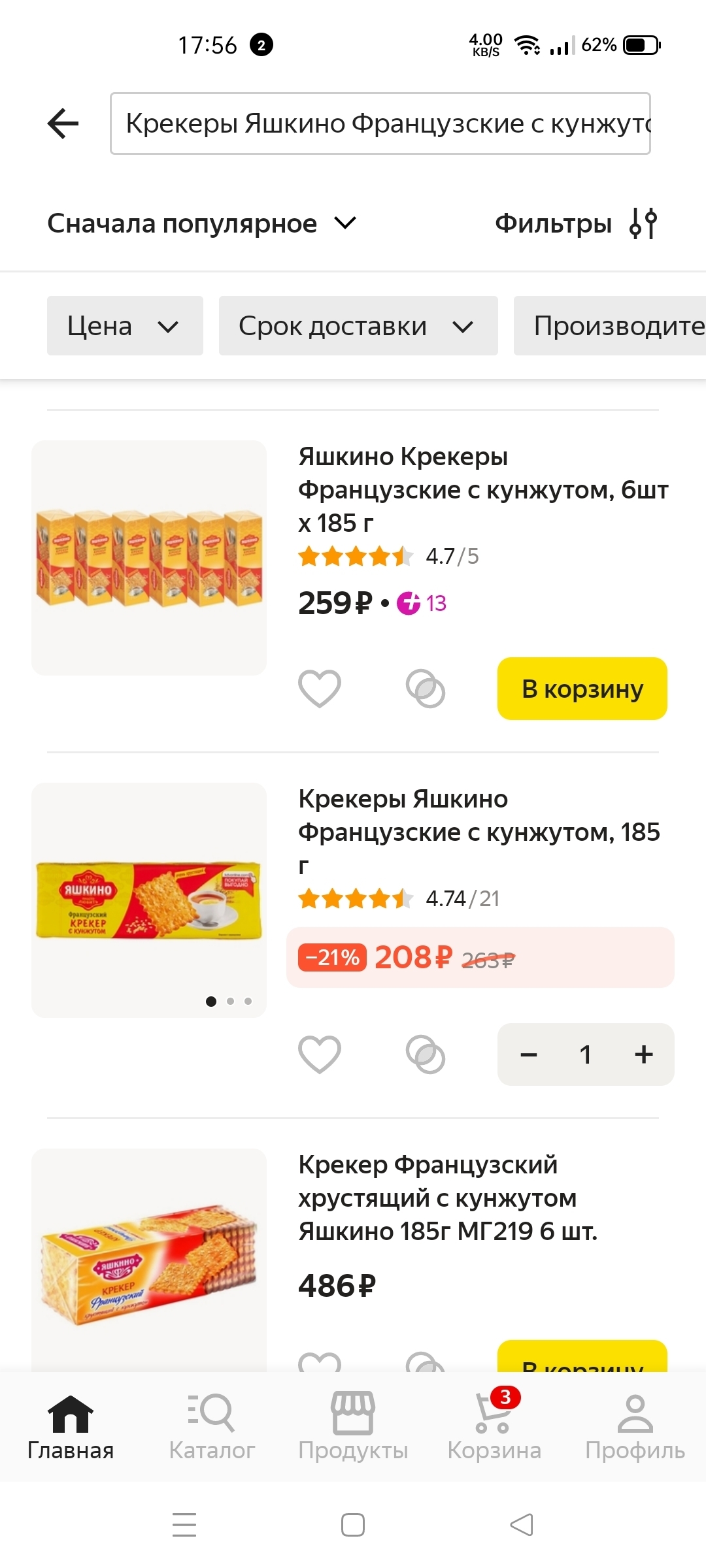The height and width of the screenshot is (1568, 706).
Task: Expand the Цена filter chip
Action: point(124,325)
